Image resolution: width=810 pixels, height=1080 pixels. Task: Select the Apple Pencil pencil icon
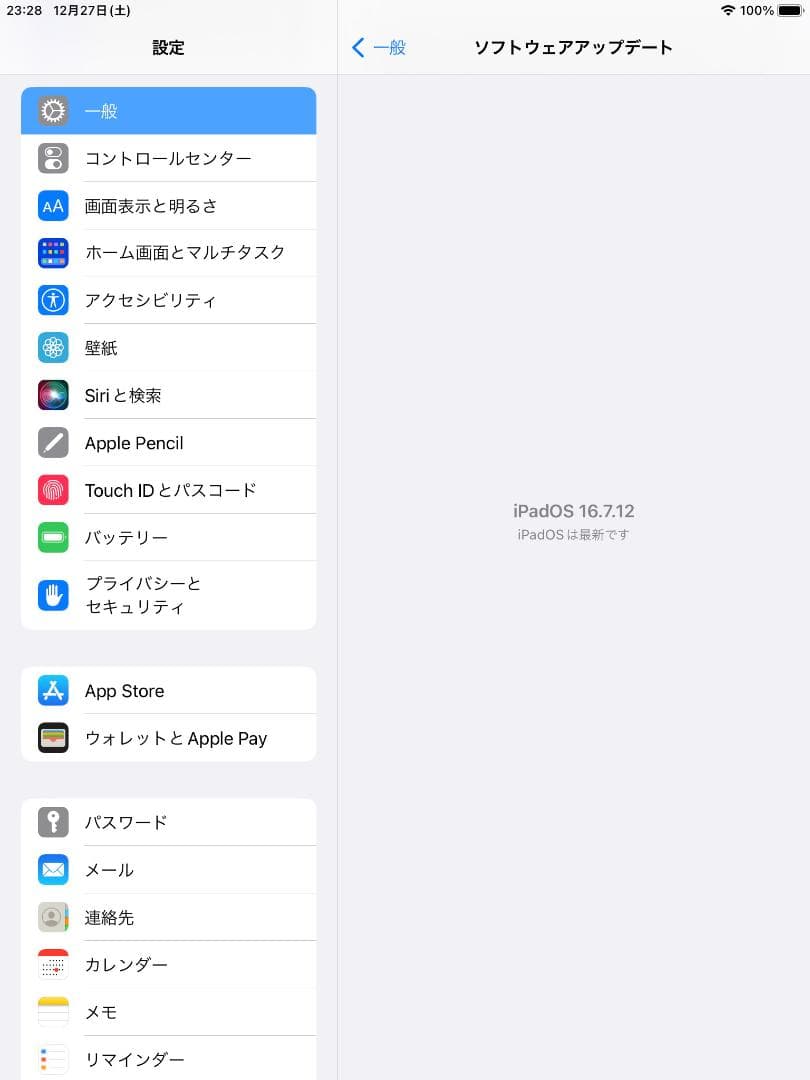click(x=52, y=442)
